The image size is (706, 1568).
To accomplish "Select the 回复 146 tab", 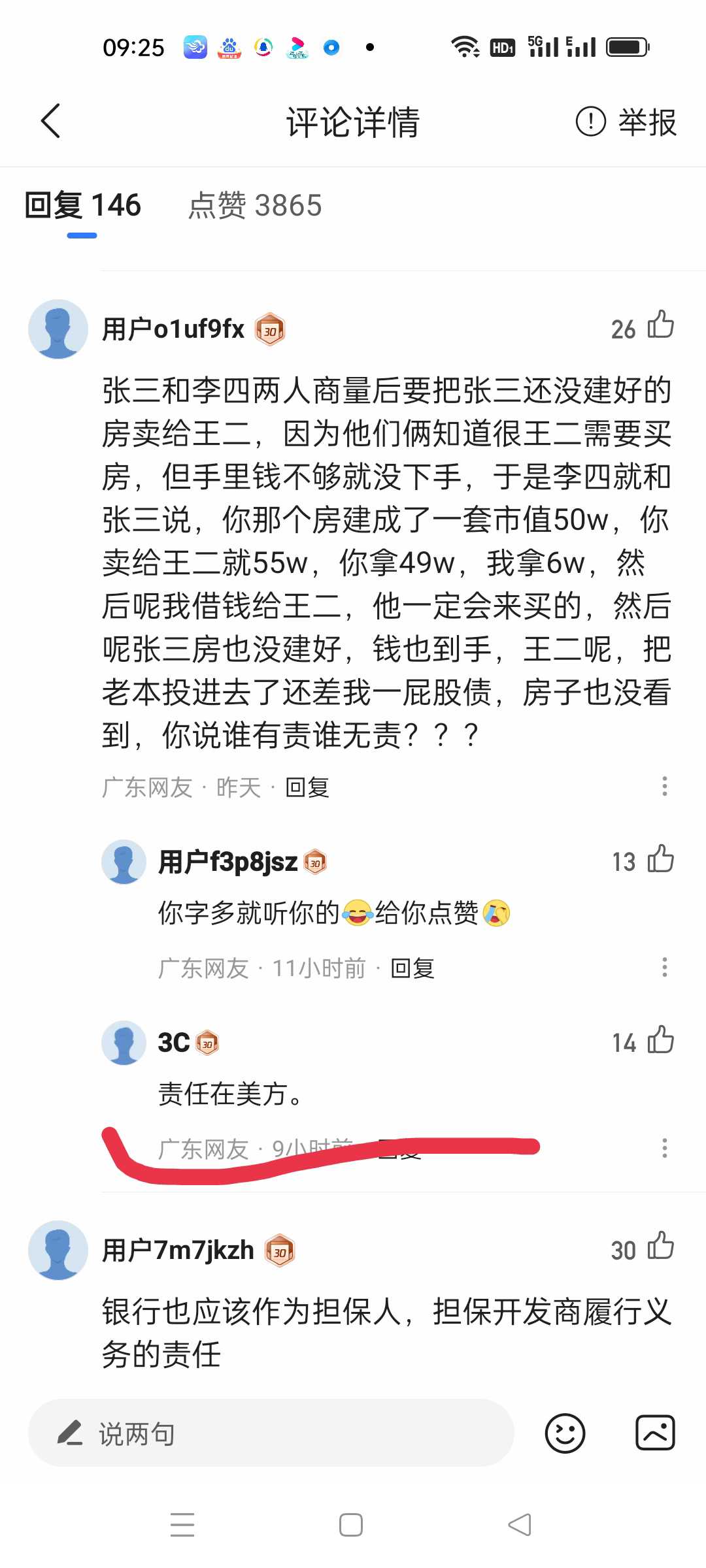I will 83,205.
